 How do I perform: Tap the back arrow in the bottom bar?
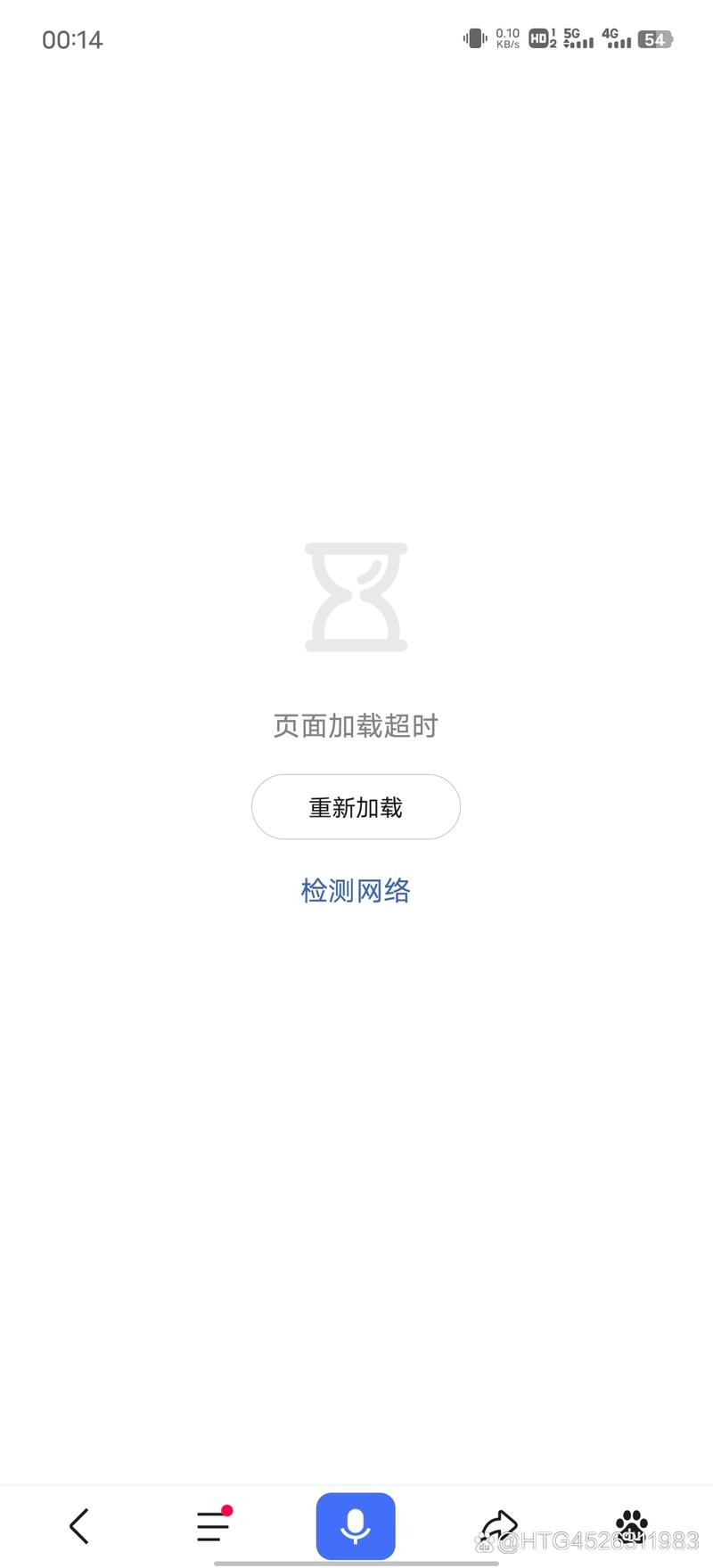(78, 1525)
